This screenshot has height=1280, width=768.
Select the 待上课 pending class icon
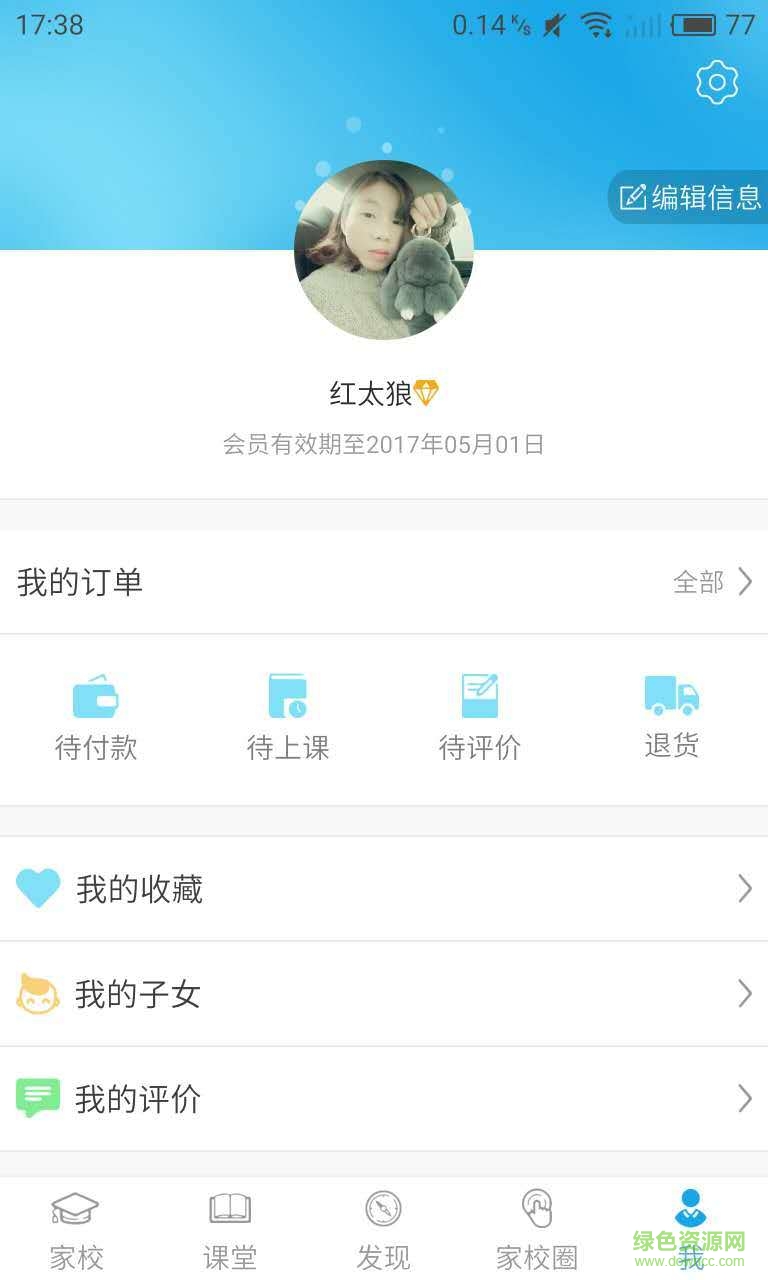(x=287, y=695)
